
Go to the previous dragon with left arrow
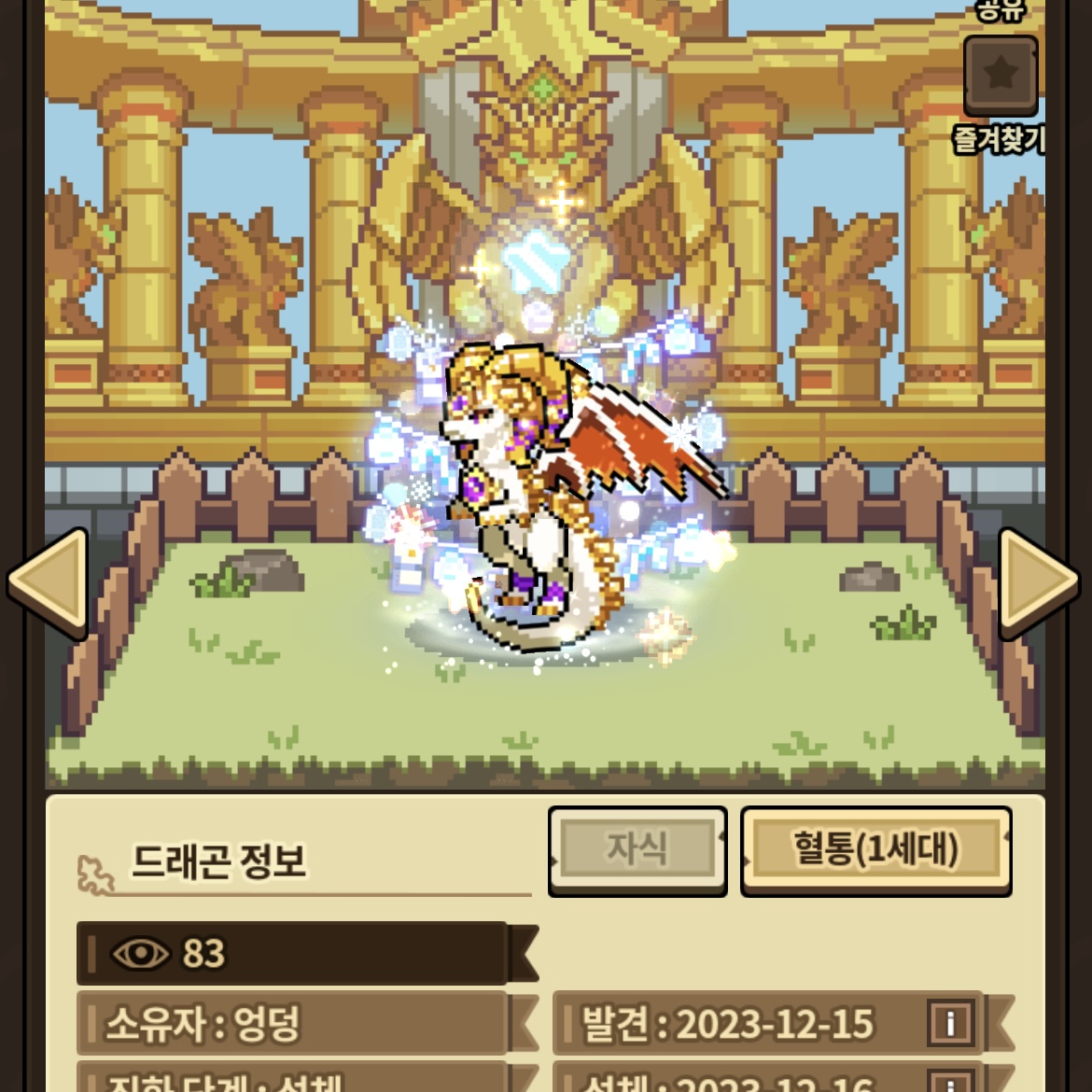(x=49, y=582)
